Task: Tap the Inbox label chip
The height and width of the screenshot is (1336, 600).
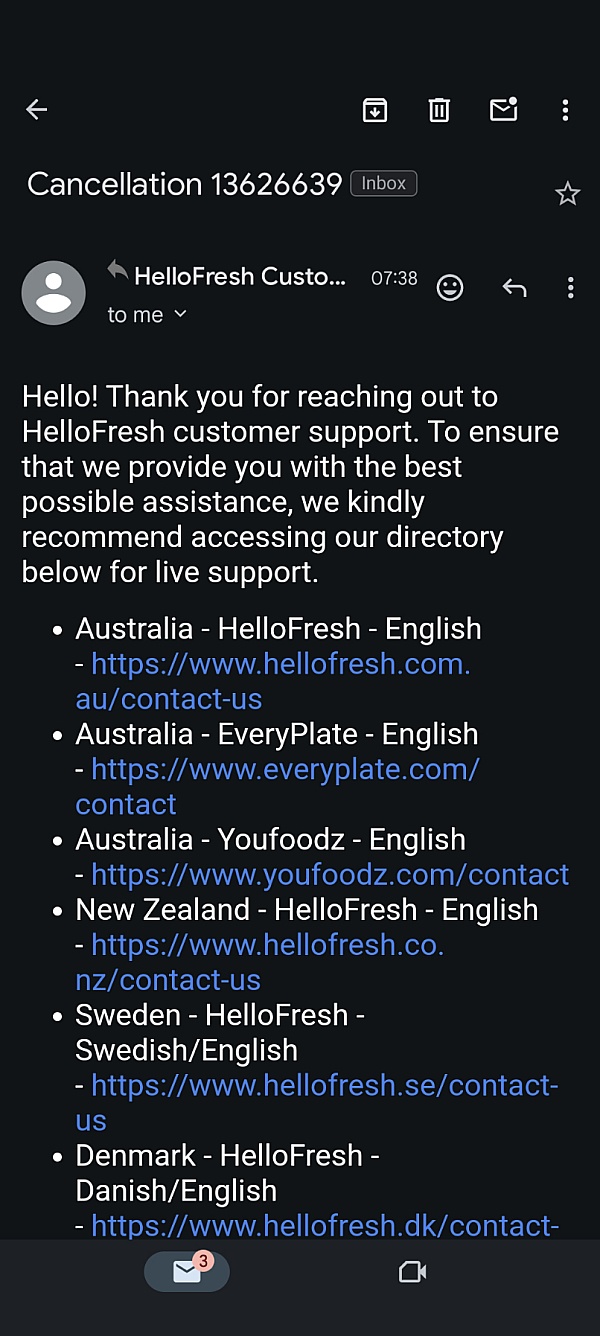Action: pyautogui.click(x=383, y=184)
